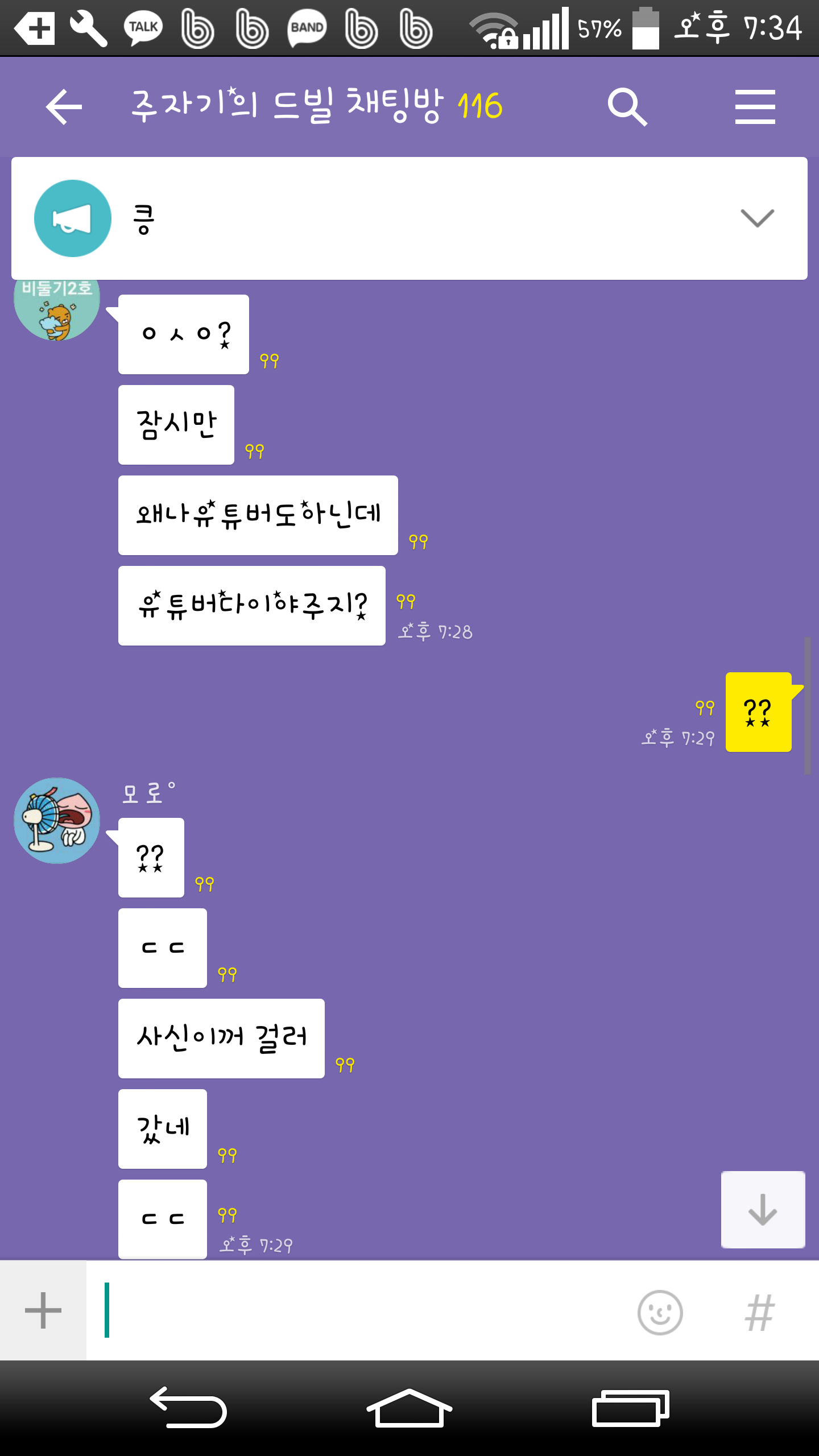Open 모로's profile picture
Screen dimensions: 819x1456
click(57, 820)
